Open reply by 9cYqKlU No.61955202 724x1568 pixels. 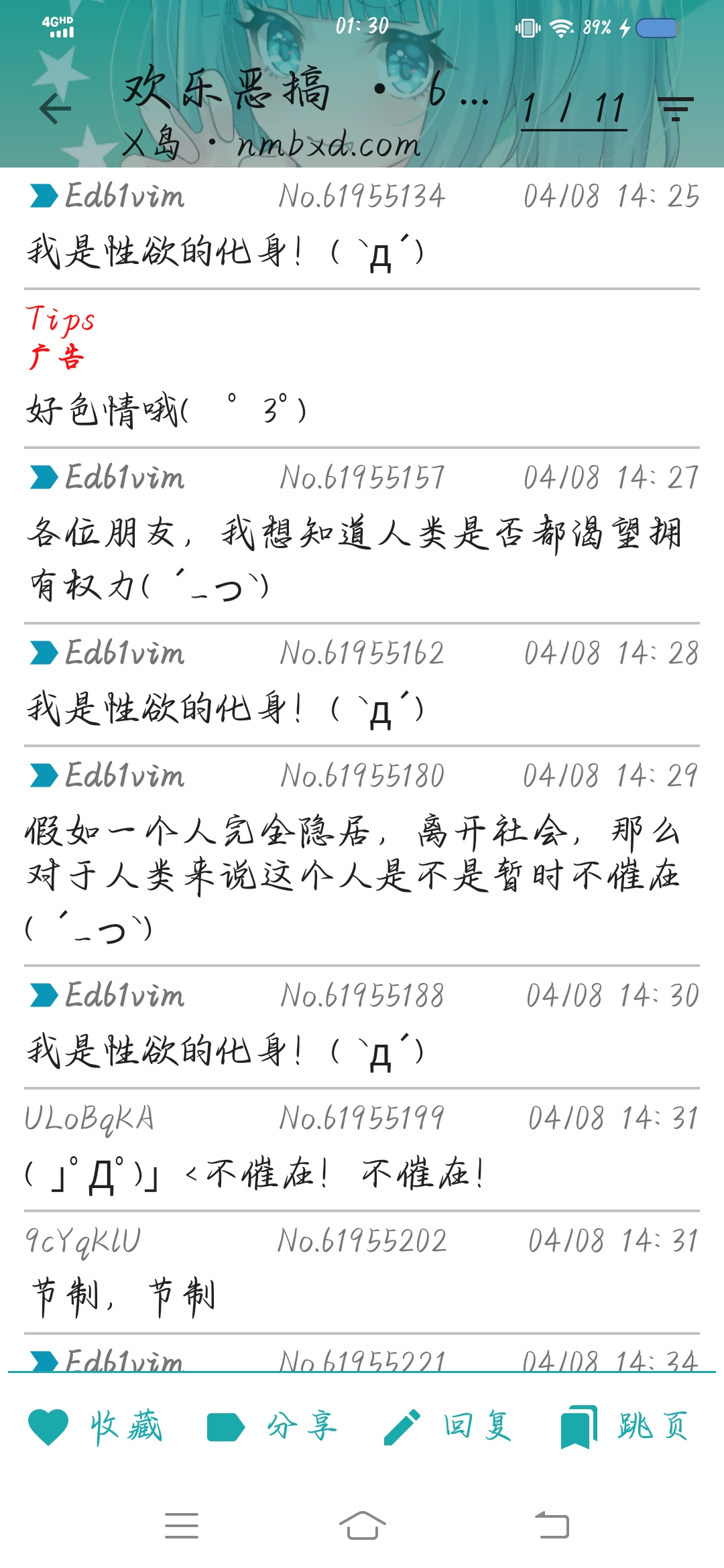click(362, 1273)
